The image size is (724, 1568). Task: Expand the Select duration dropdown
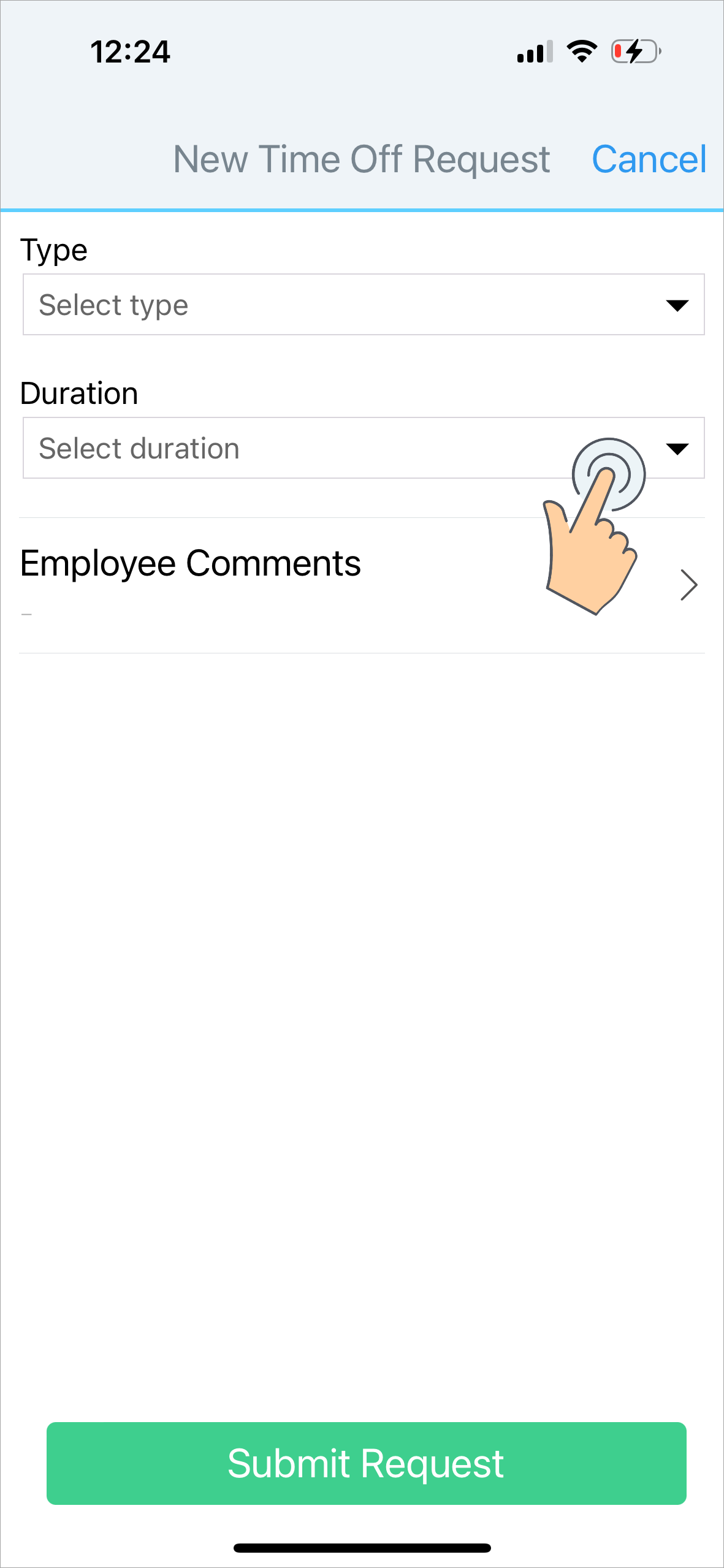363,448
